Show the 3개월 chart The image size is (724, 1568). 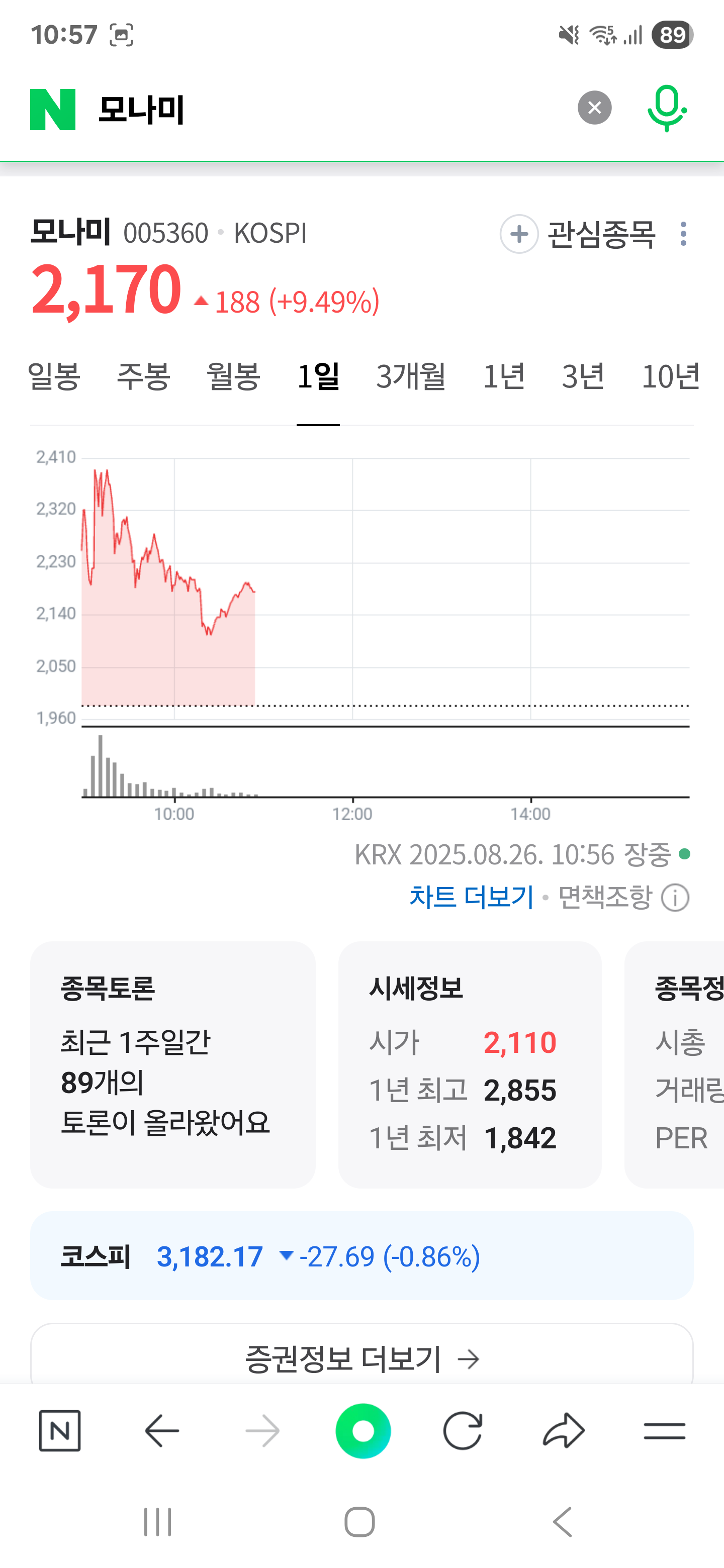[x=411, y=376]
